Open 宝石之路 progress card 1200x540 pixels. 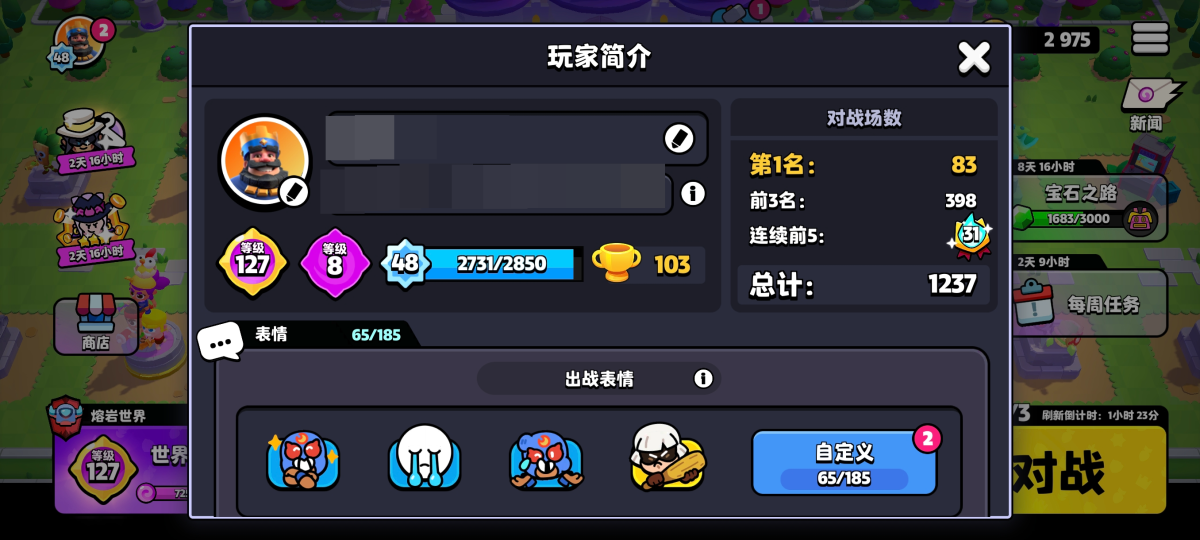[x=1090, y=205]
